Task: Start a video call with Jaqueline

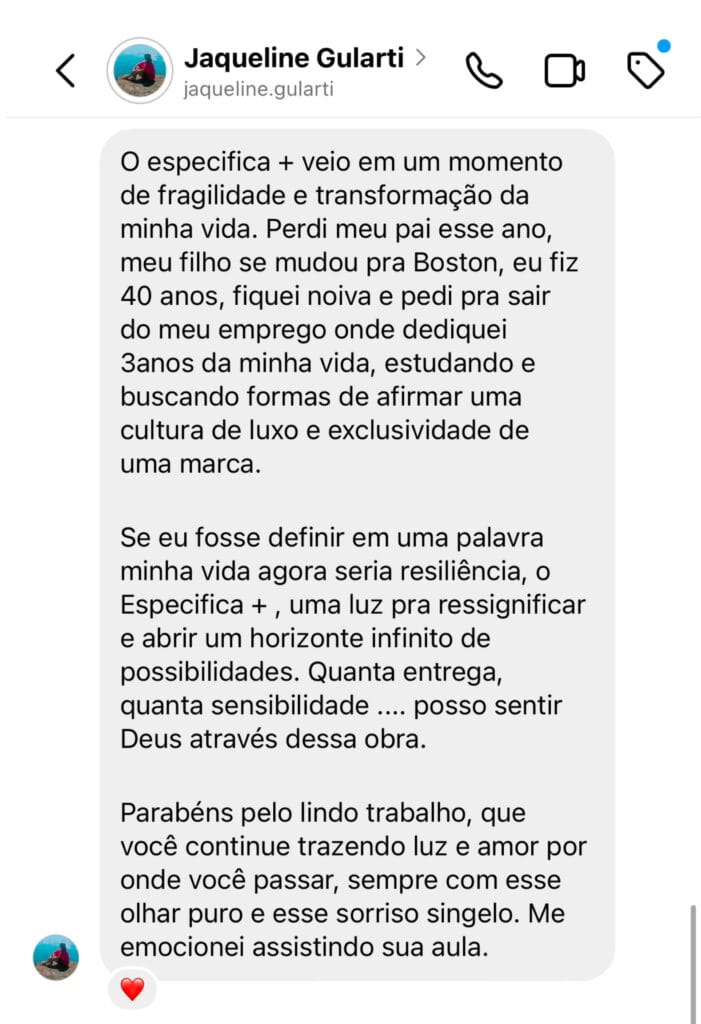Action: (565, 71)
